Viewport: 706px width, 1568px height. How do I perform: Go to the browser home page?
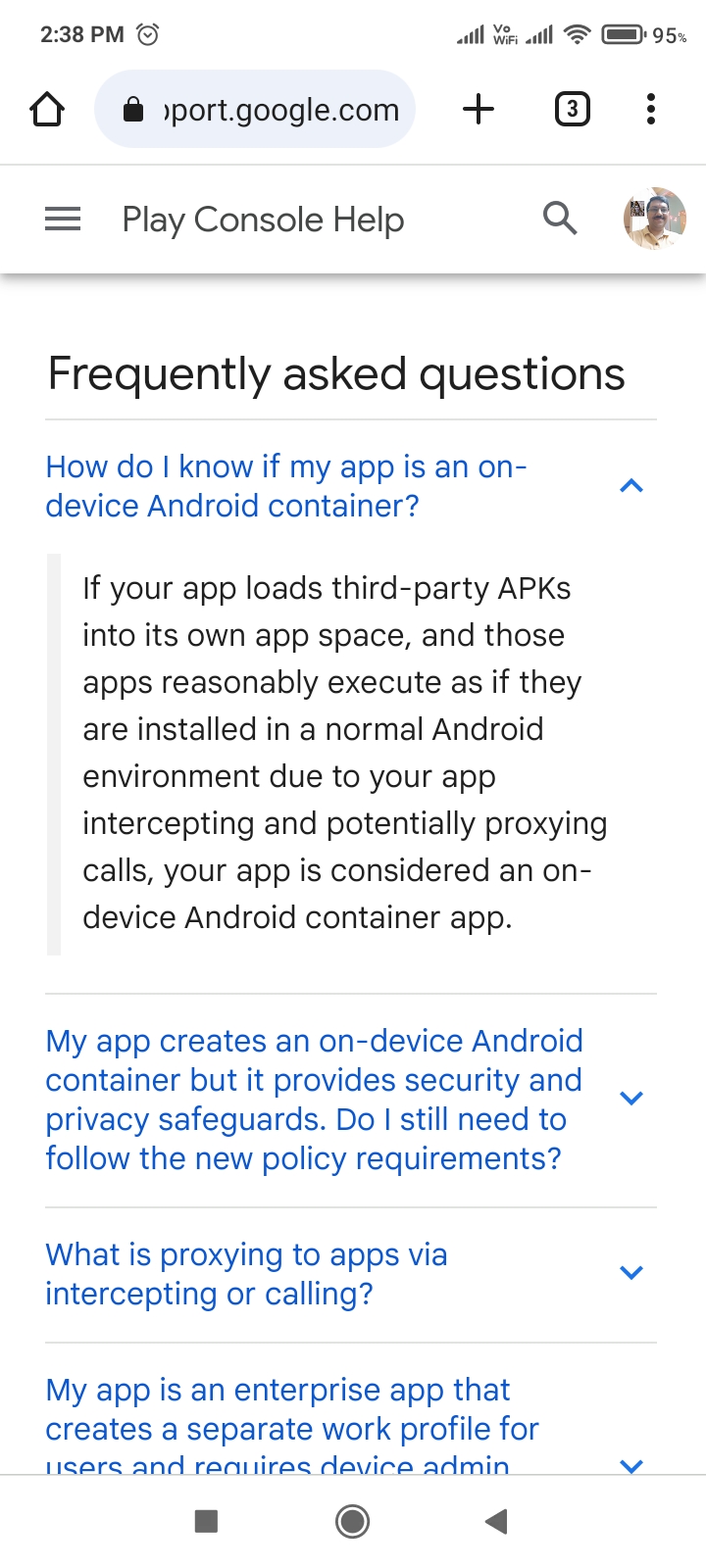point(47,109)
